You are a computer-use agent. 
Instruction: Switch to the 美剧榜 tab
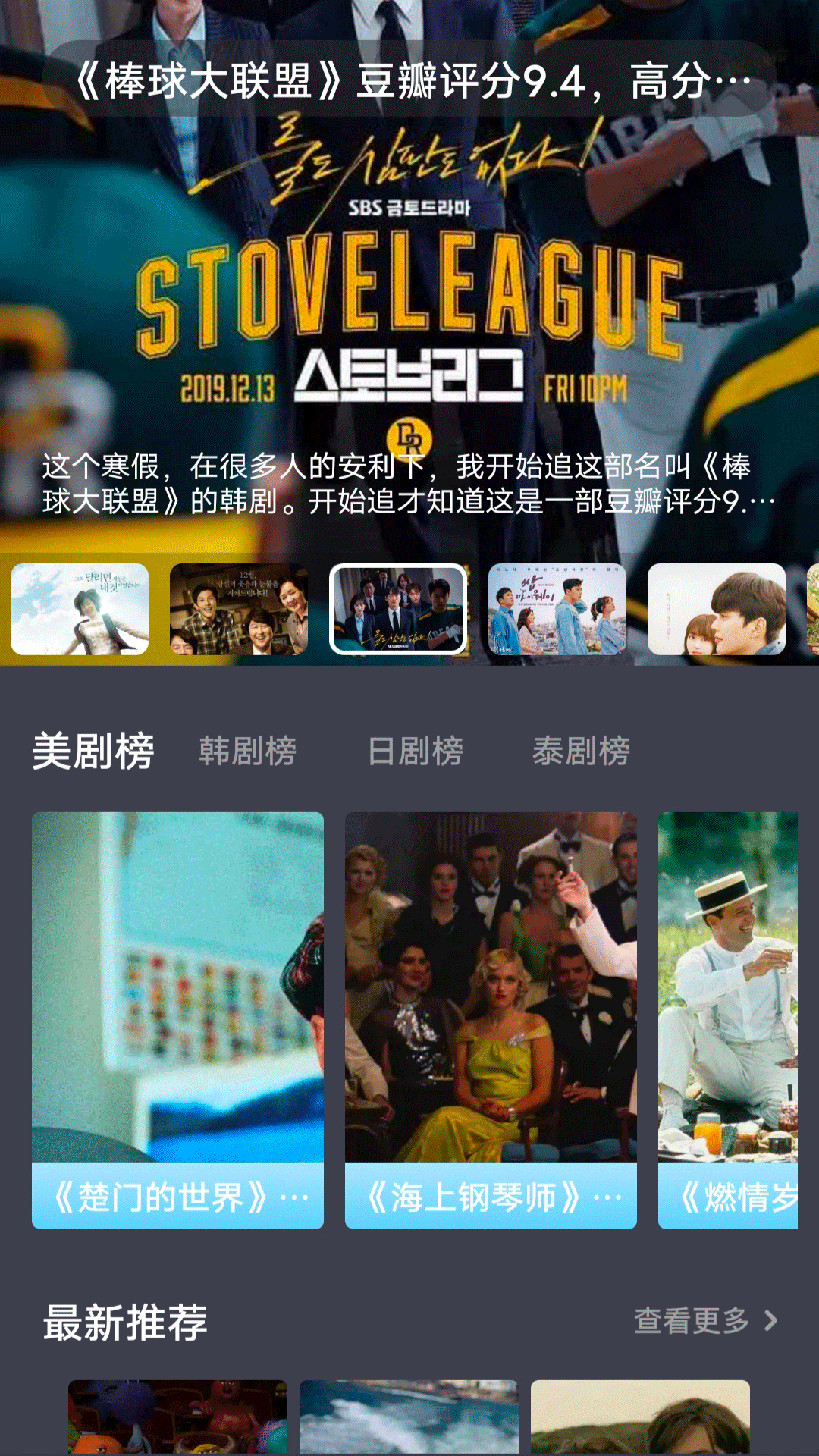[x=93, y=751]
